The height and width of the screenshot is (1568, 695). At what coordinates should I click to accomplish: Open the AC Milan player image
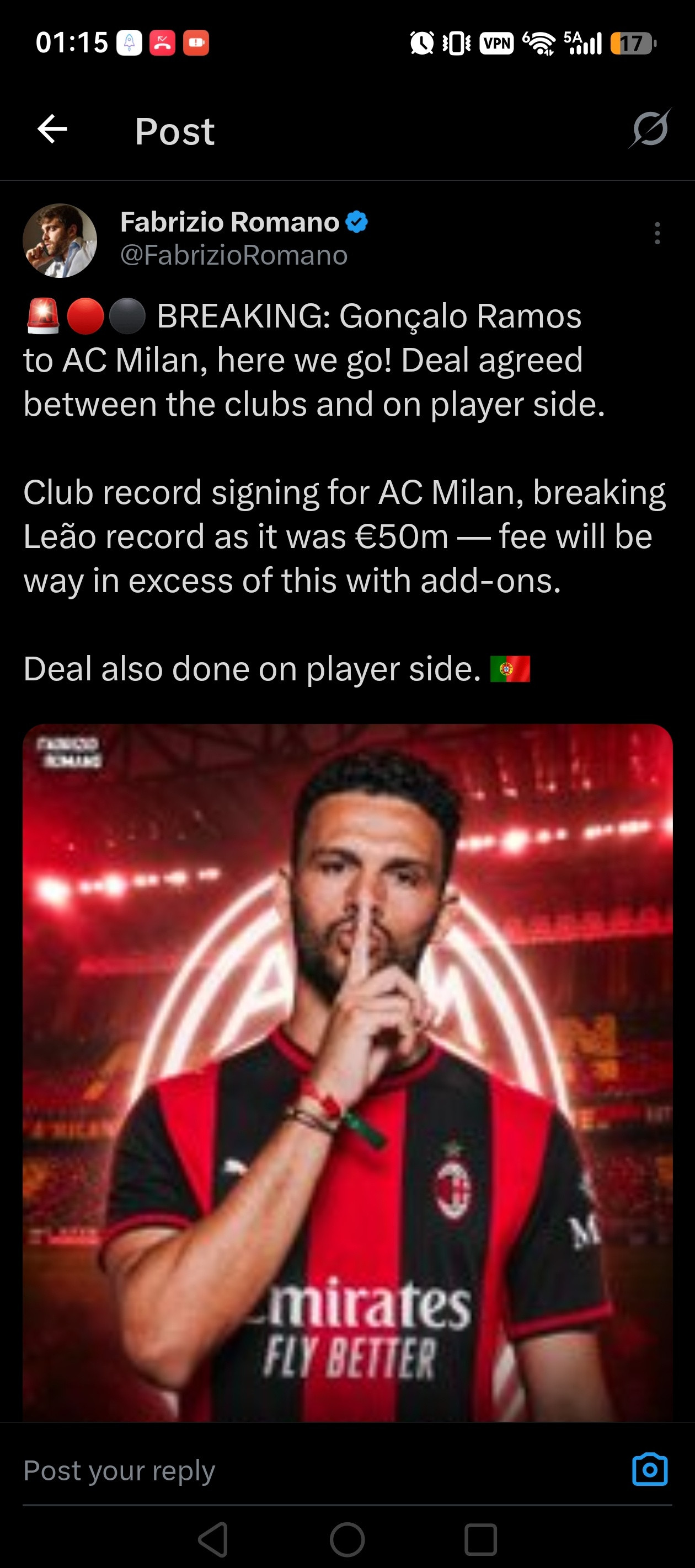pyautogui.click(x=348, y=1072)
